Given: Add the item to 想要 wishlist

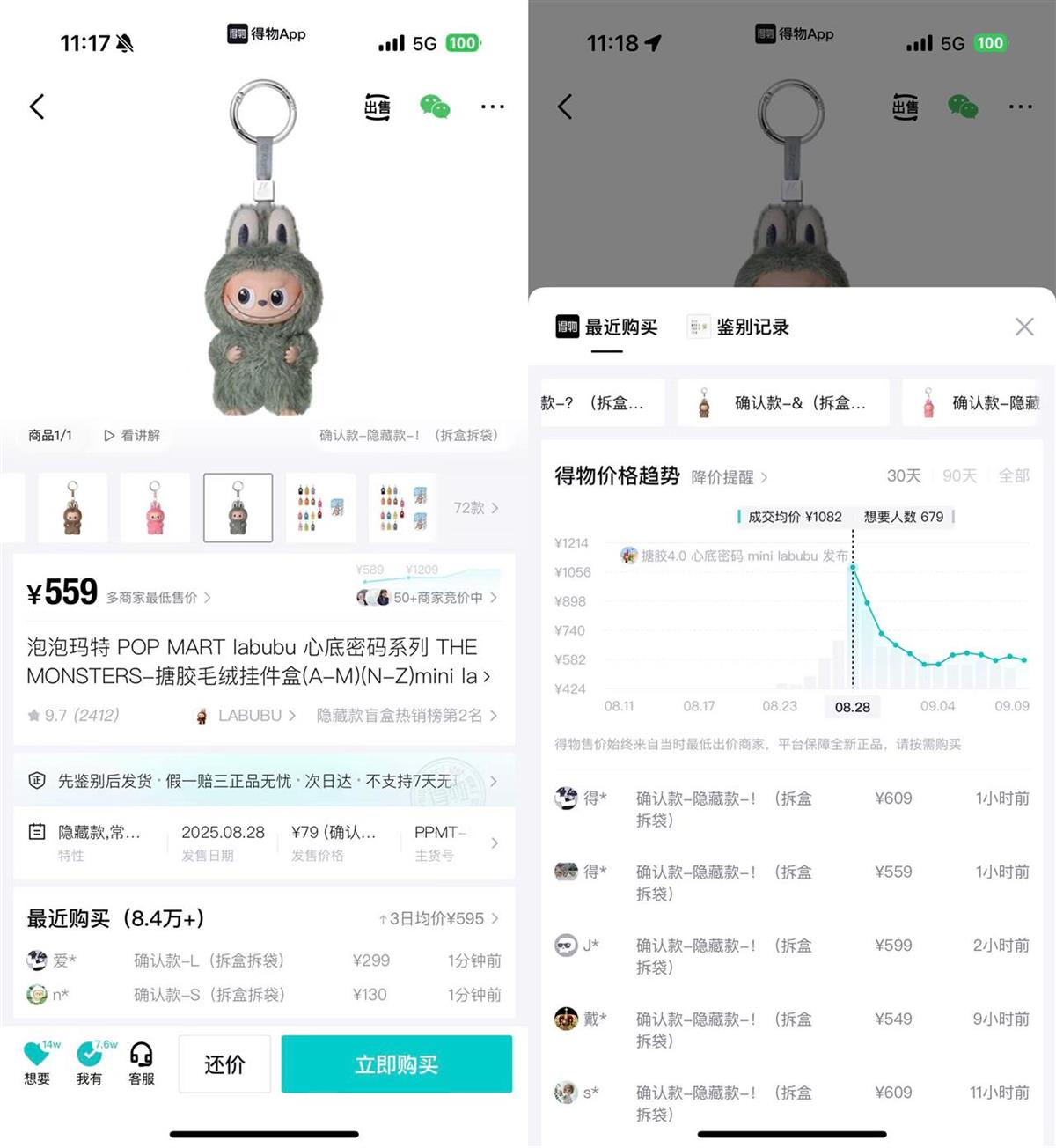Looking at the screenshot, I should (37, 1063).
